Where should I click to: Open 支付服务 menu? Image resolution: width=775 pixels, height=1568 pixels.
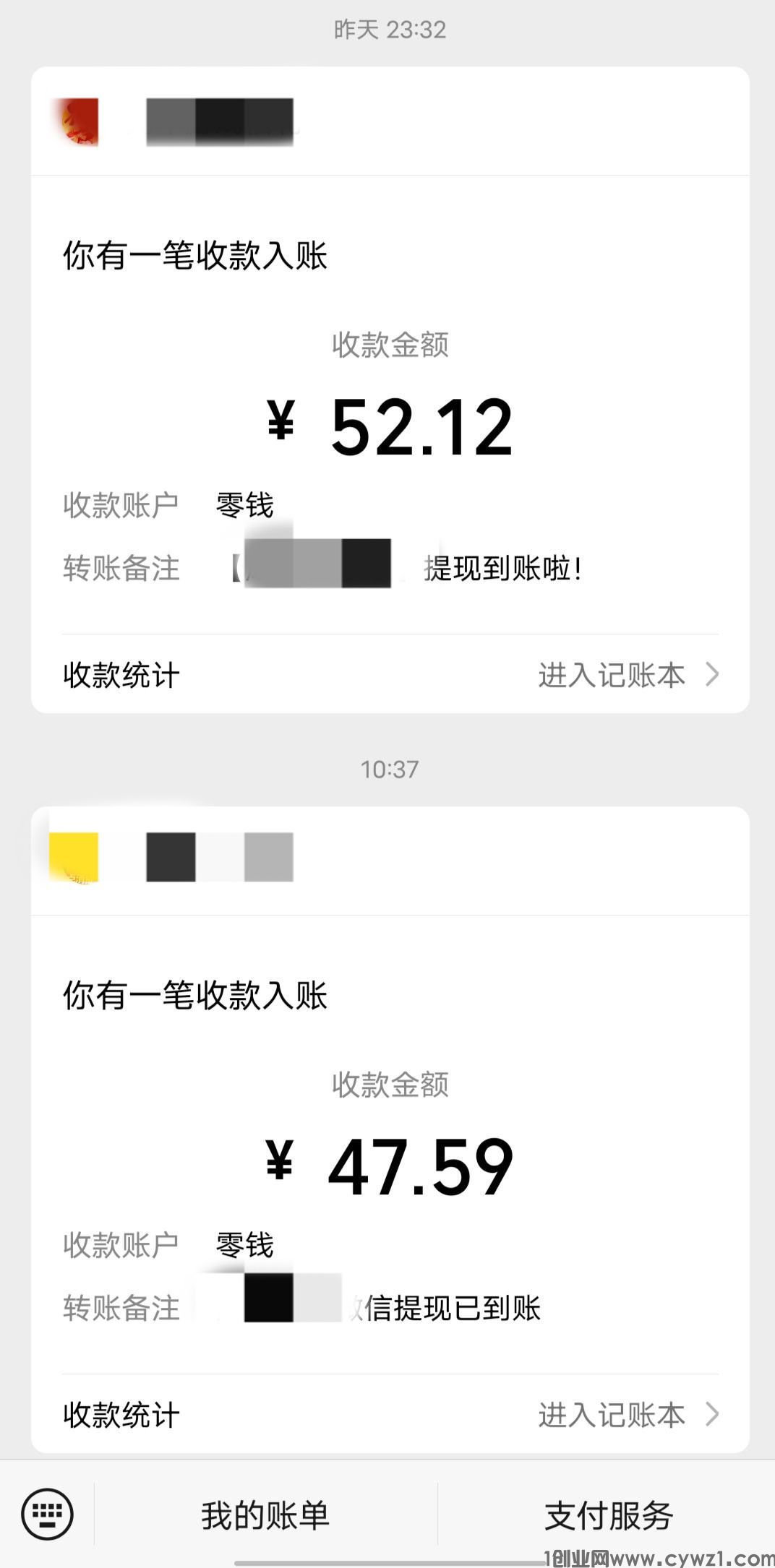(x=608, y=1515)
